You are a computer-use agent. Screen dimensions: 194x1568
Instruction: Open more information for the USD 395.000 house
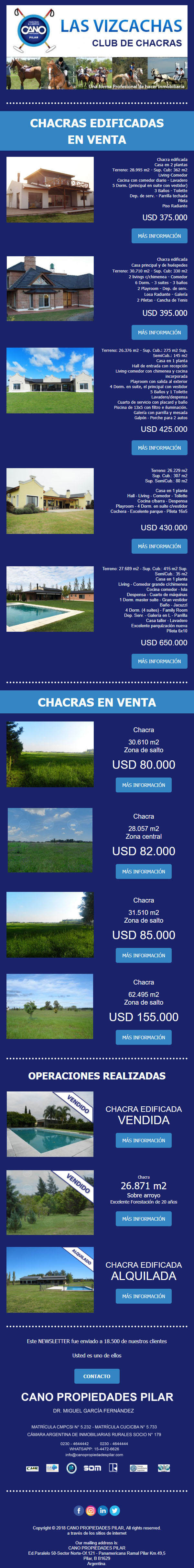(159, 332)
